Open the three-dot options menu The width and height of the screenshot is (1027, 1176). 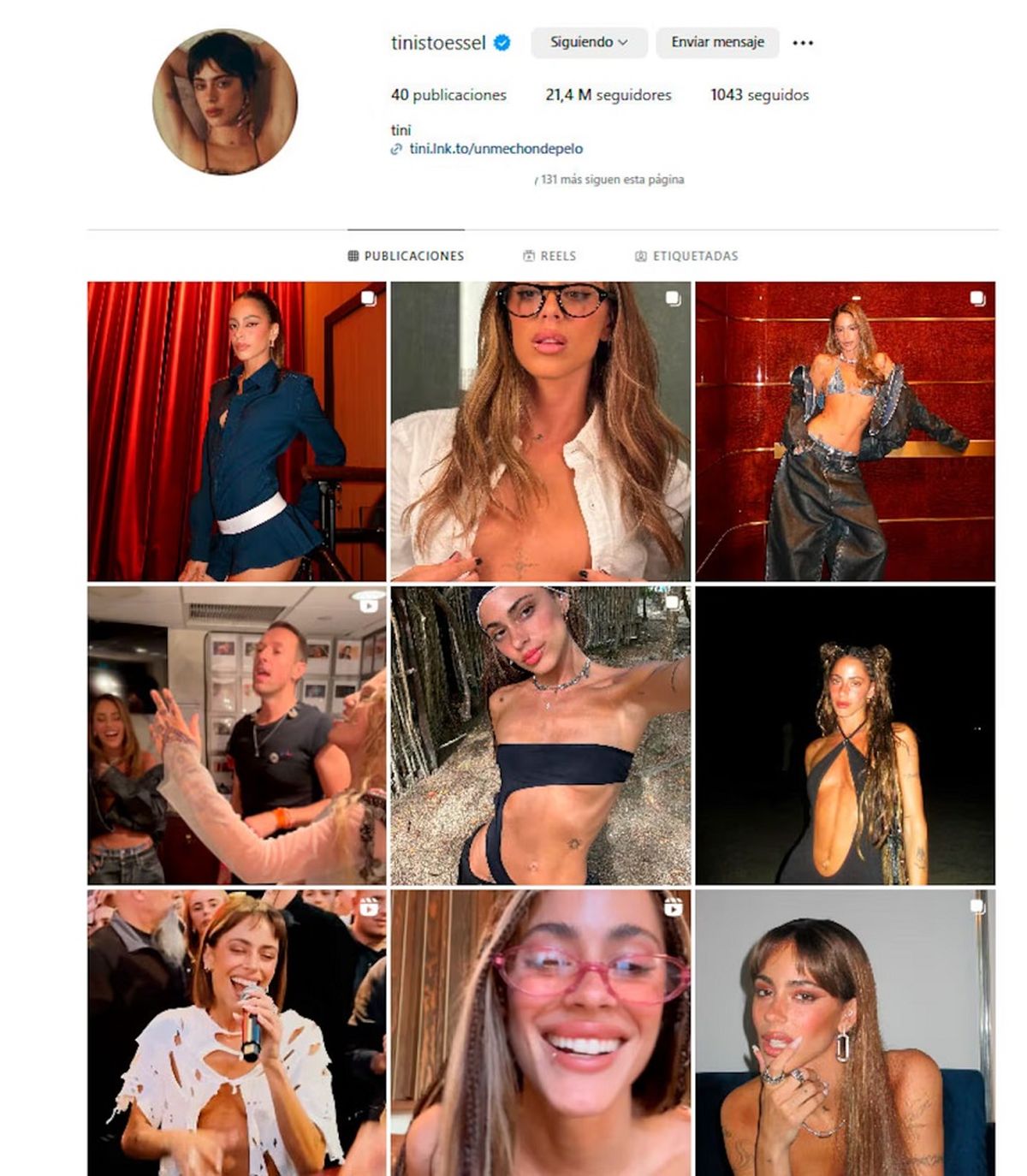point(802,43)
